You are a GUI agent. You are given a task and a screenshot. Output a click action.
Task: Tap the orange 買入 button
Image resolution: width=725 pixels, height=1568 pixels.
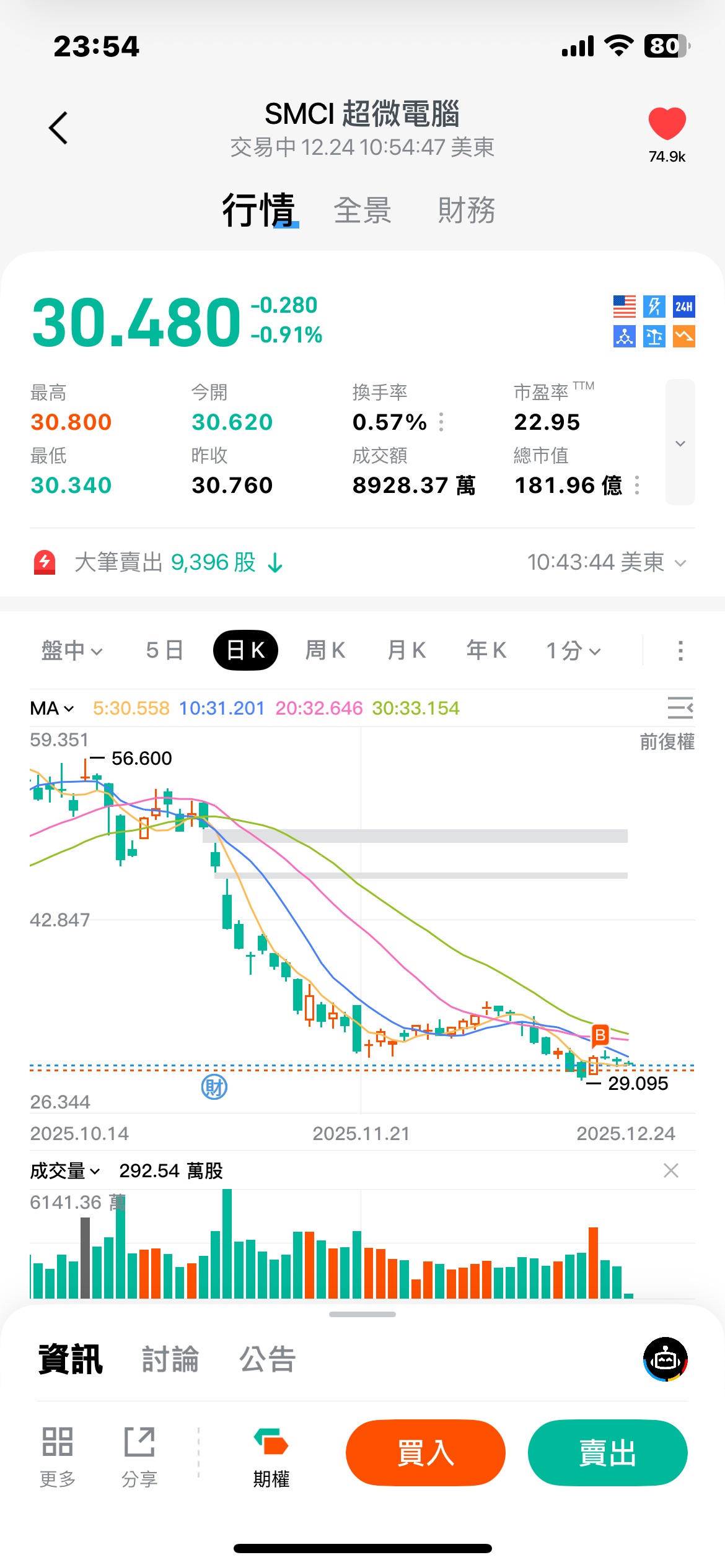pos(425,1453)
